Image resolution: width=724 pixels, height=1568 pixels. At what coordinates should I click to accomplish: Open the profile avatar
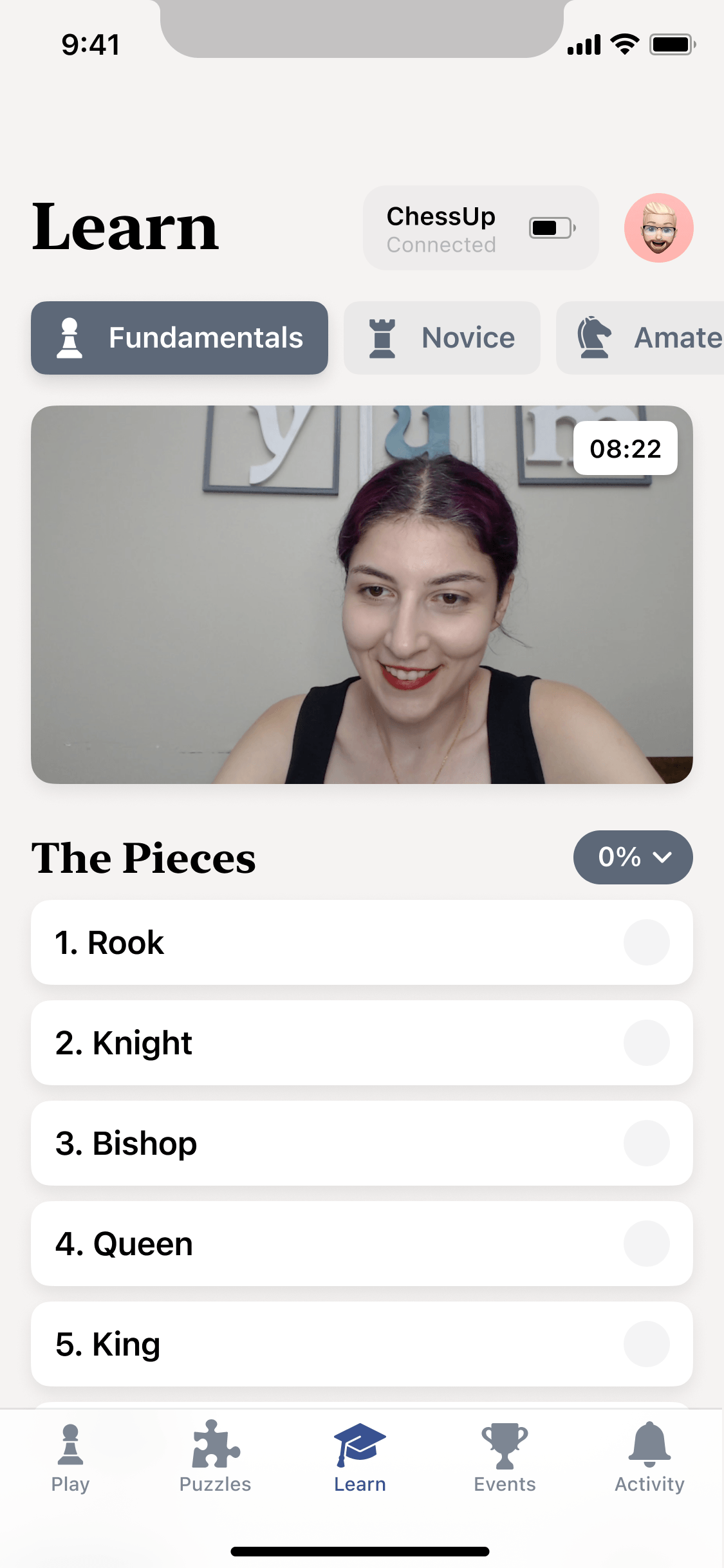coord(658,228)
